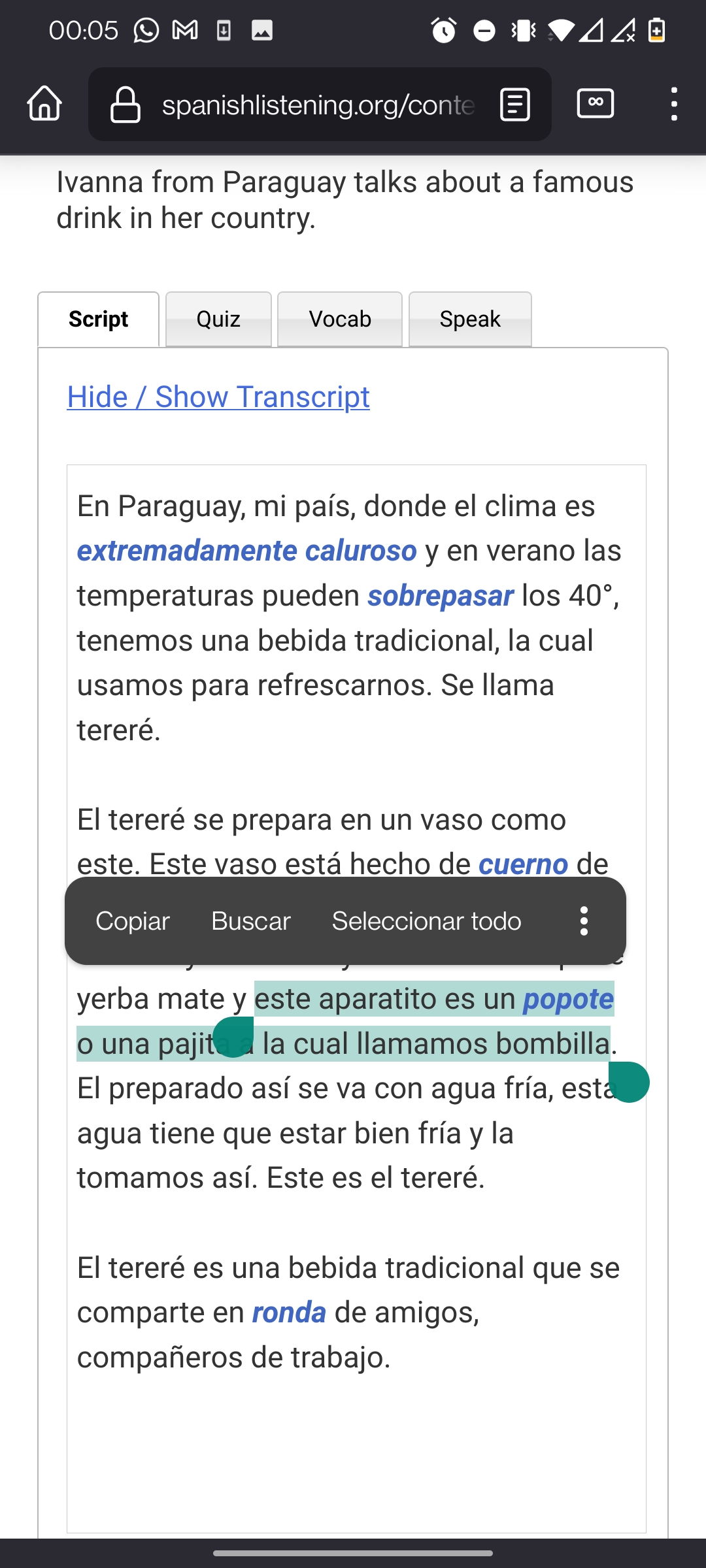Open the highlighted term extremadamente caluroso
Viewport: 706px width, 1568px height.
tap(246, 551)
